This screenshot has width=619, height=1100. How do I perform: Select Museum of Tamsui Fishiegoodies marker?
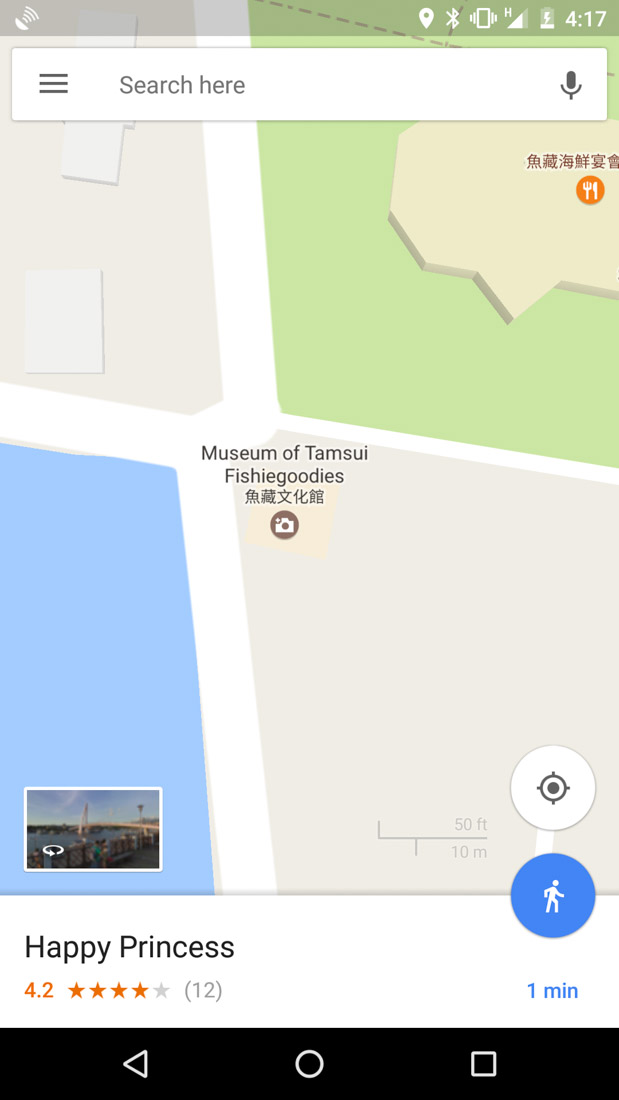pyautogui.click(x=284, y=524)
